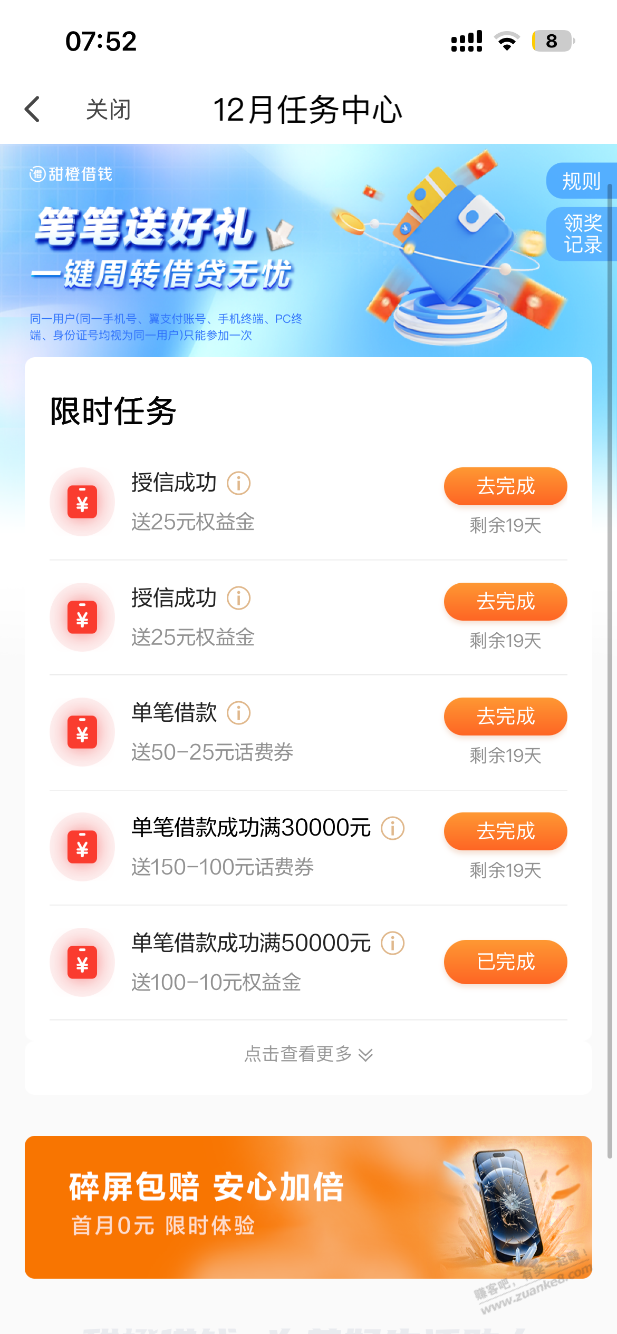
Task: Tap 关闭 to close the page
Action: (x=108, y=109)
